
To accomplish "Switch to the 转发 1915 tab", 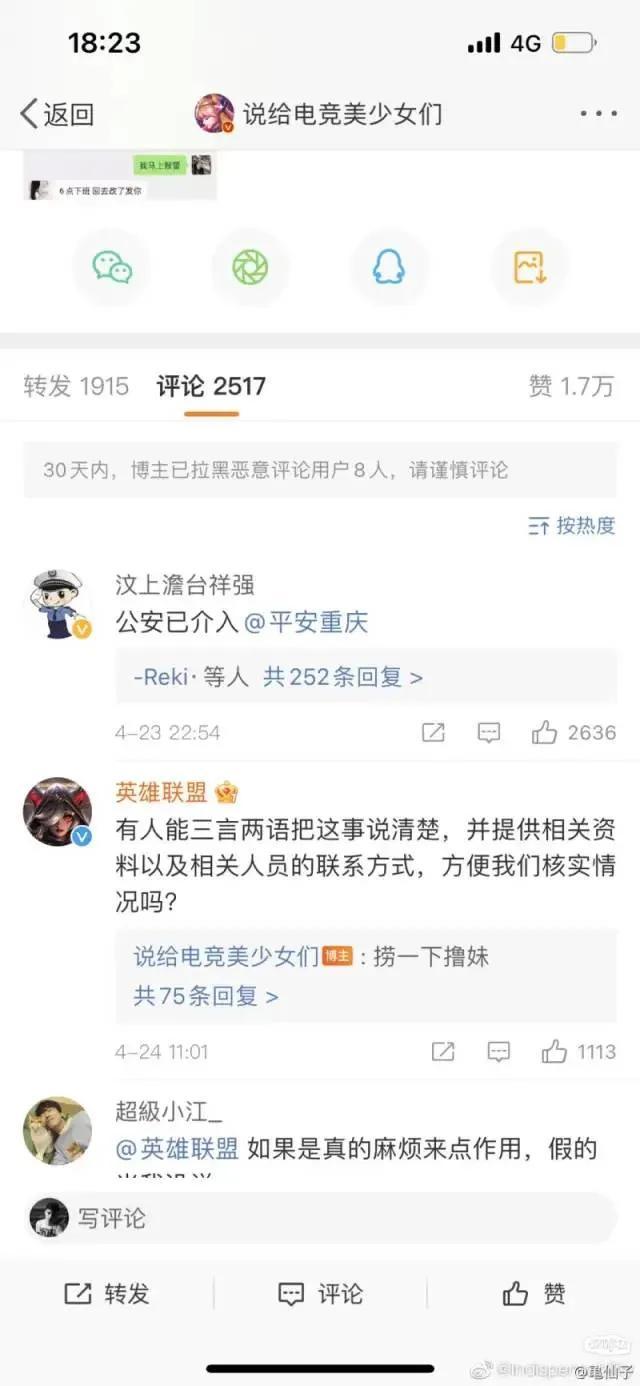I will pyautogui.click(x=76, y=387).
